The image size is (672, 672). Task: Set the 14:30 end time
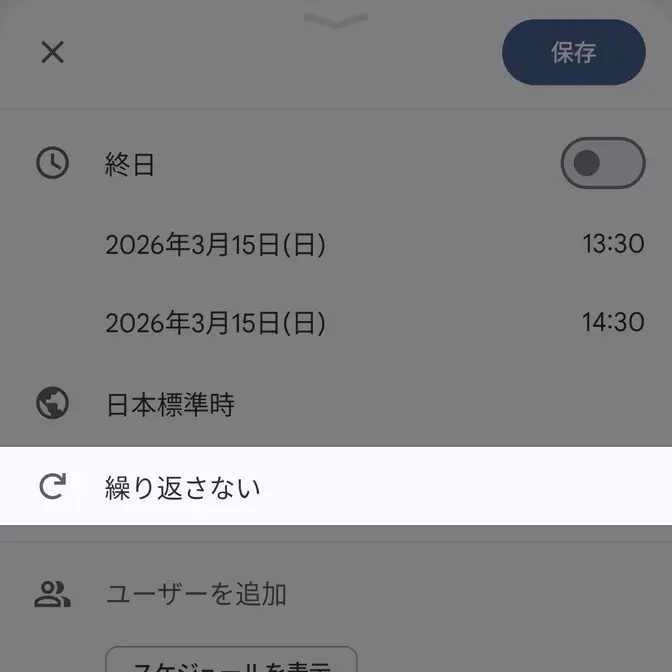[x=612, y=323]
